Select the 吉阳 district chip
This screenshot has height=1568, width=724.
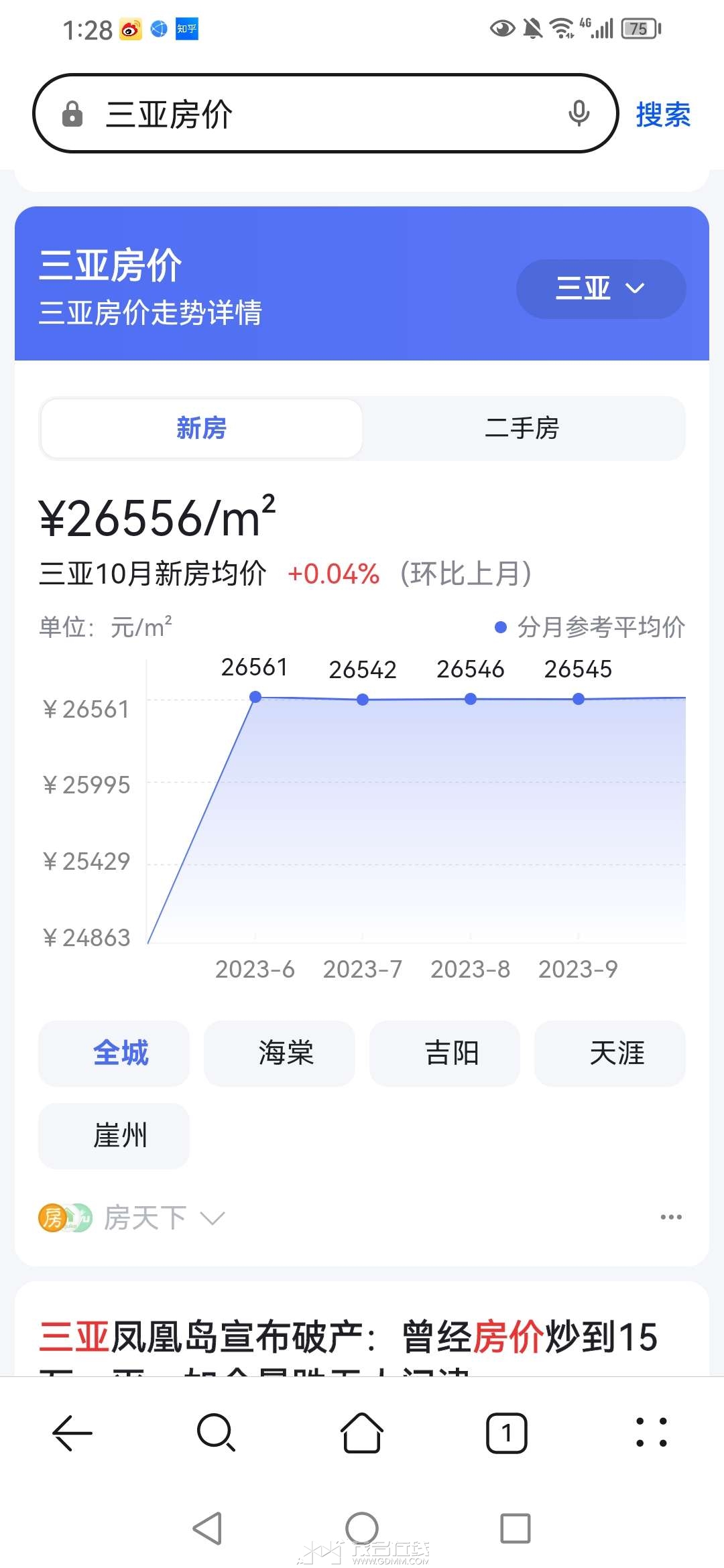pos(451,1053)
